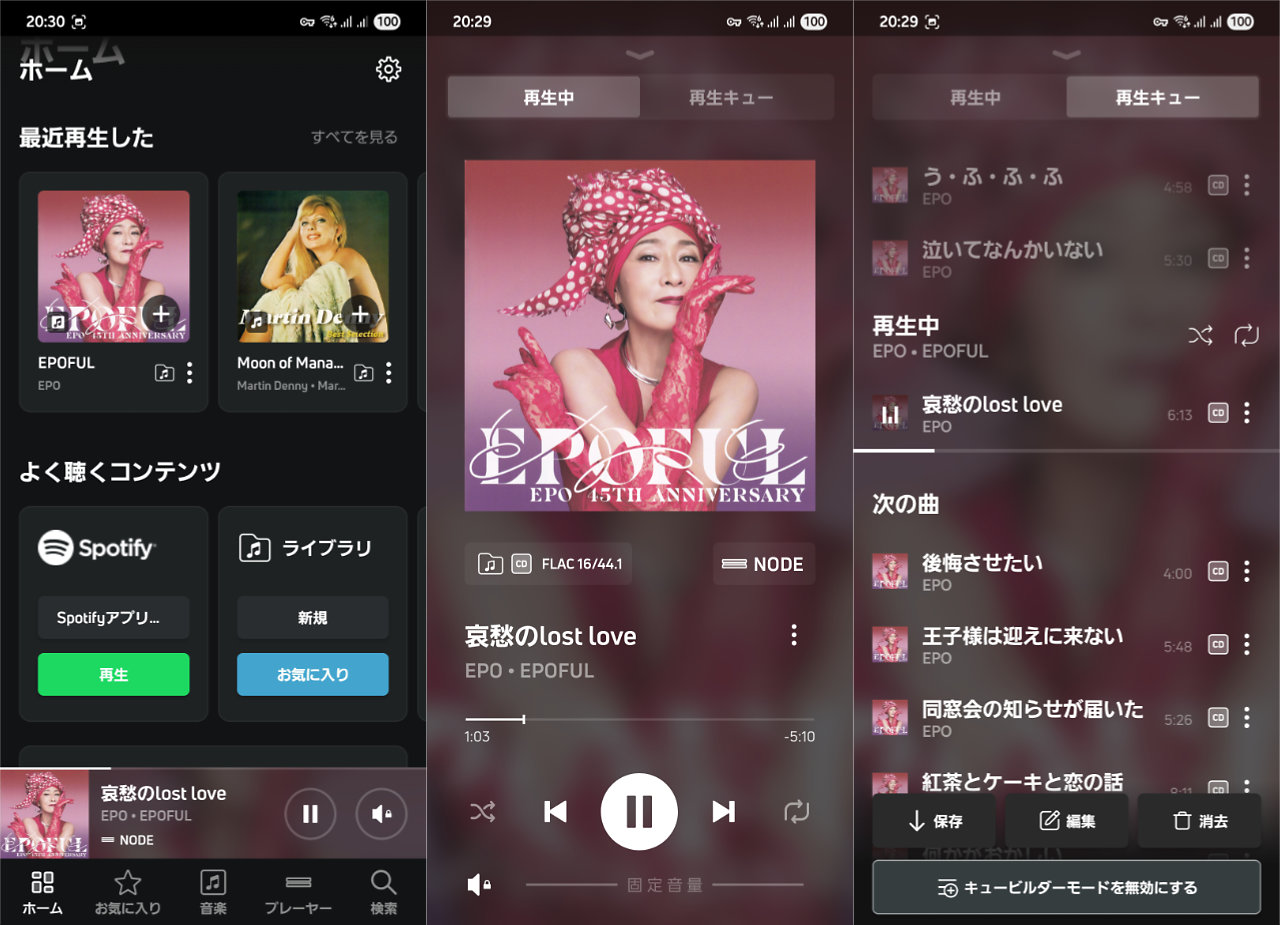Image resolution: width=1280 pixels, height=925 pixels.
Task: Tap the 新規 button under ライブラリ
Action: point(312,618)
